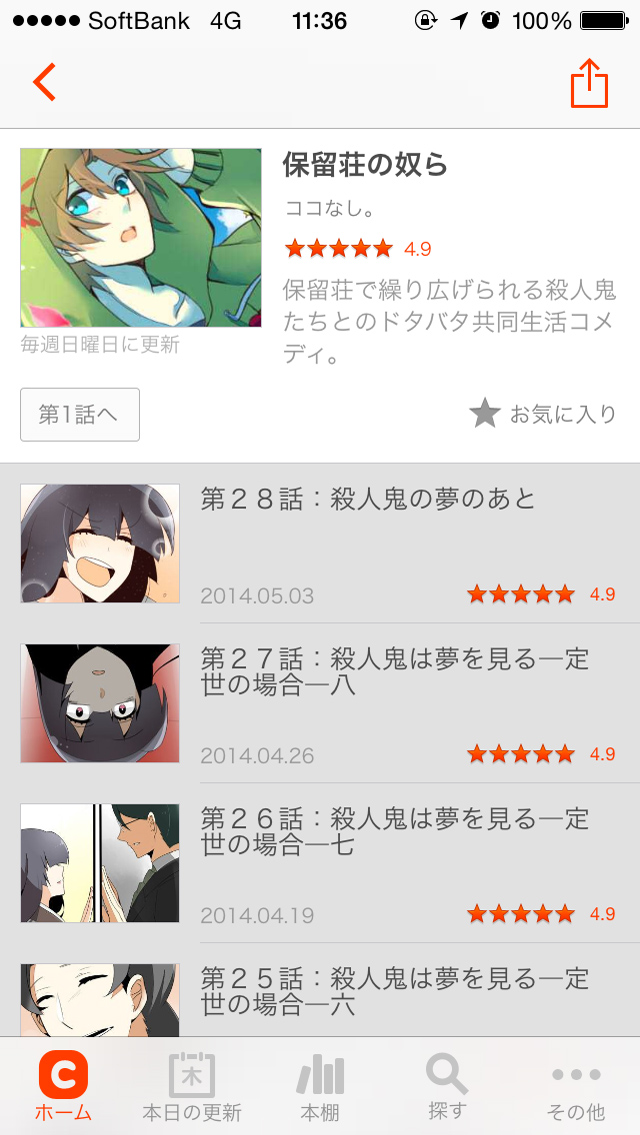The image size is (640, 1135).
Task: Open the その他 more tab
Action: point(576,1086)
